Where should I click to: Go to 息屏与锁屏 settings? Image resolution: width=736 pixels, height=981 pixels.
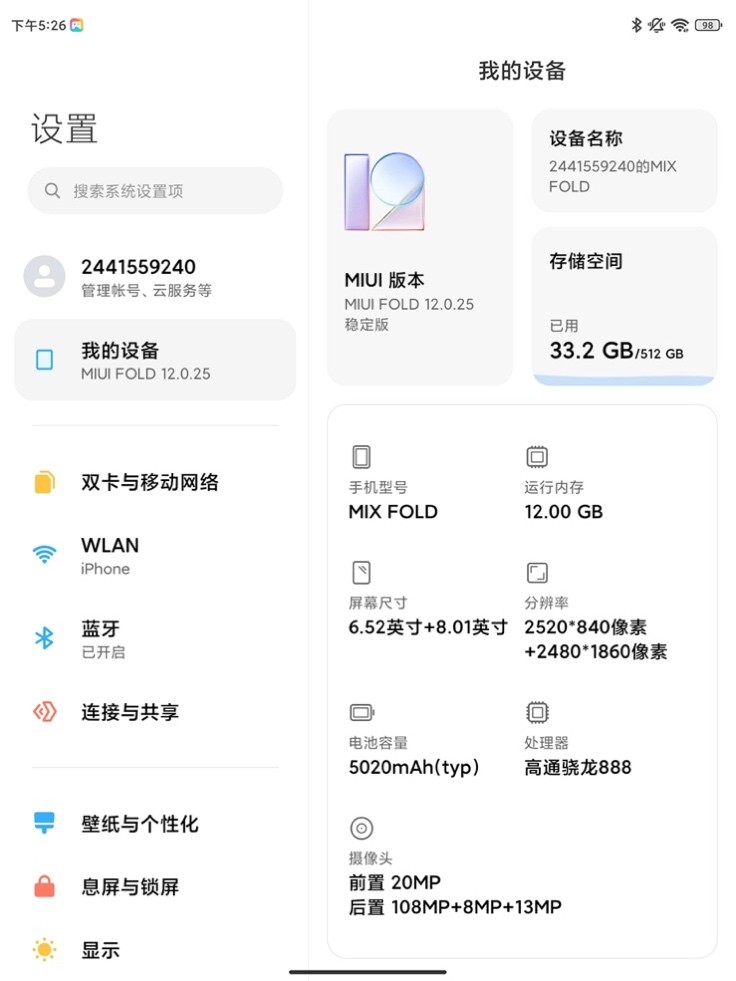point(150,887)
